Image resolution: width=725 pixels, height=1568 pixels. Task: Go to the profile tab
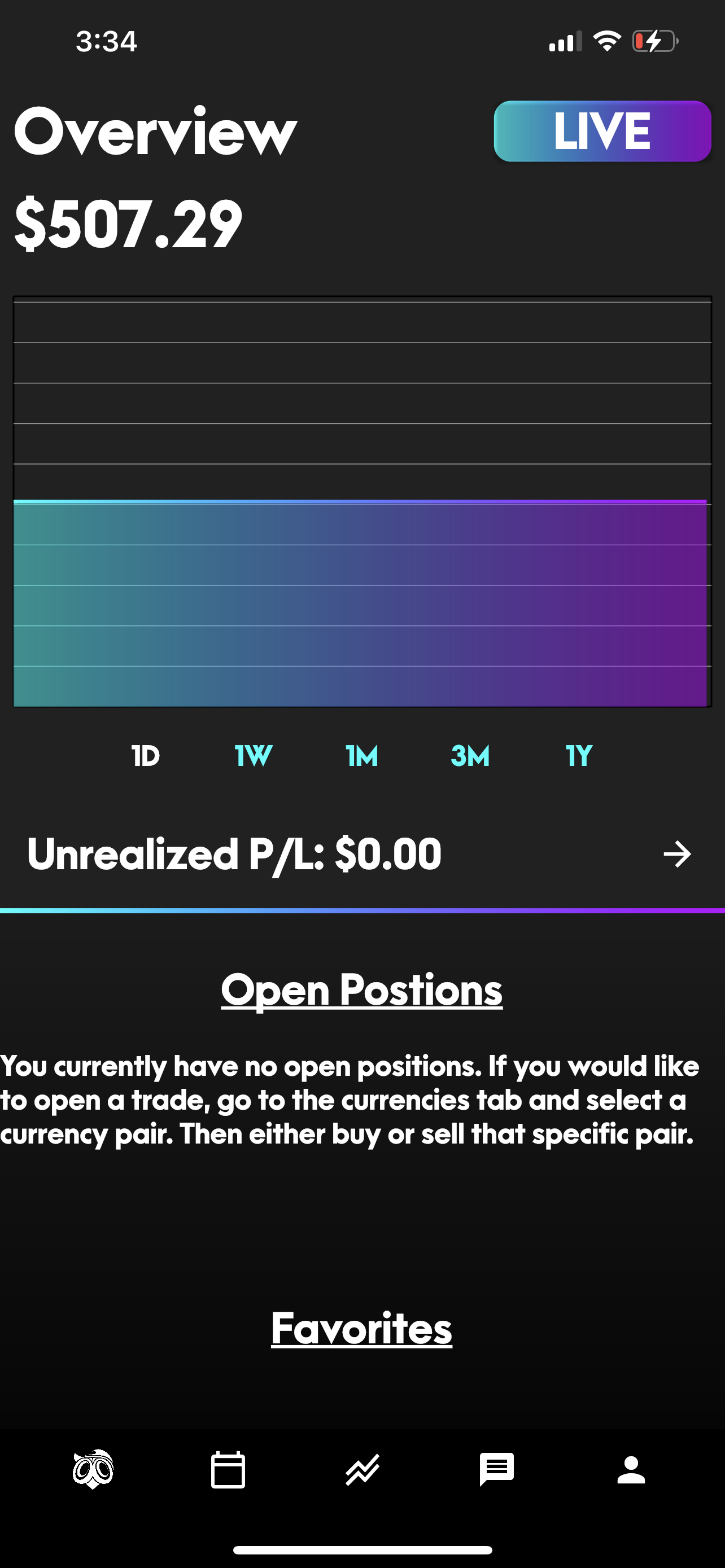click(x=631, y=1470)
